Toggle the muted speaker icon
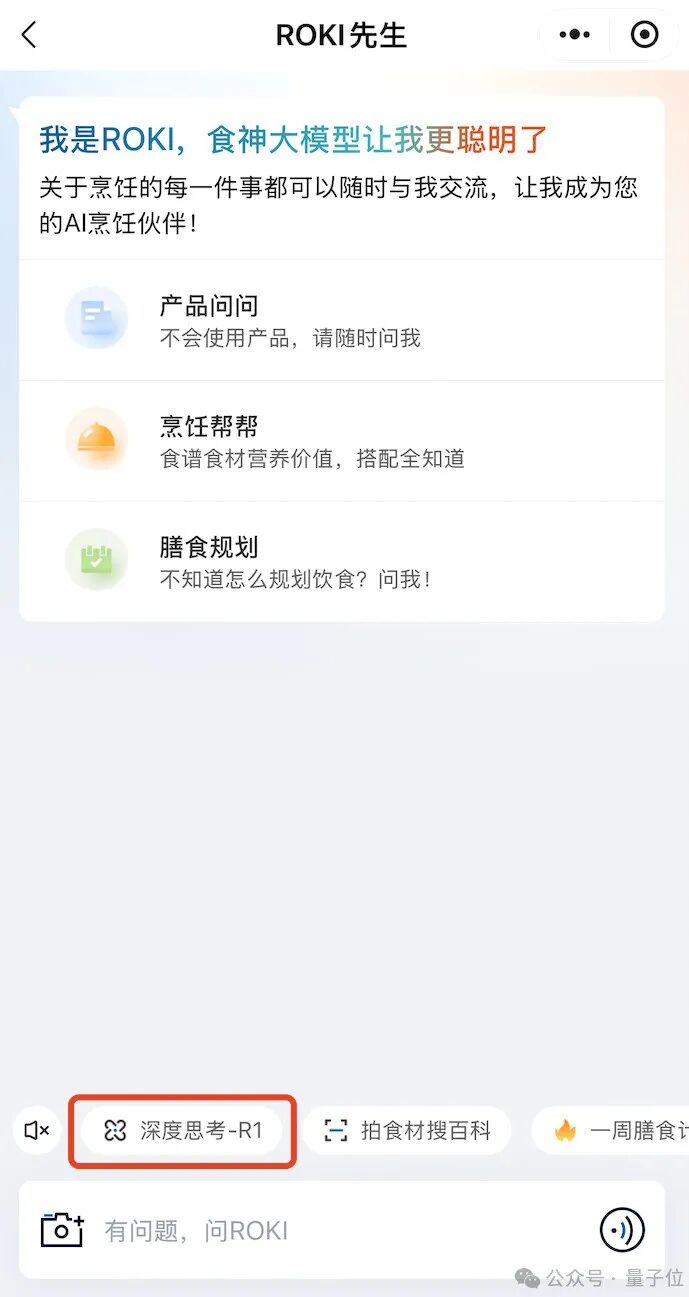689x1297 pixels. (37, 1130)
